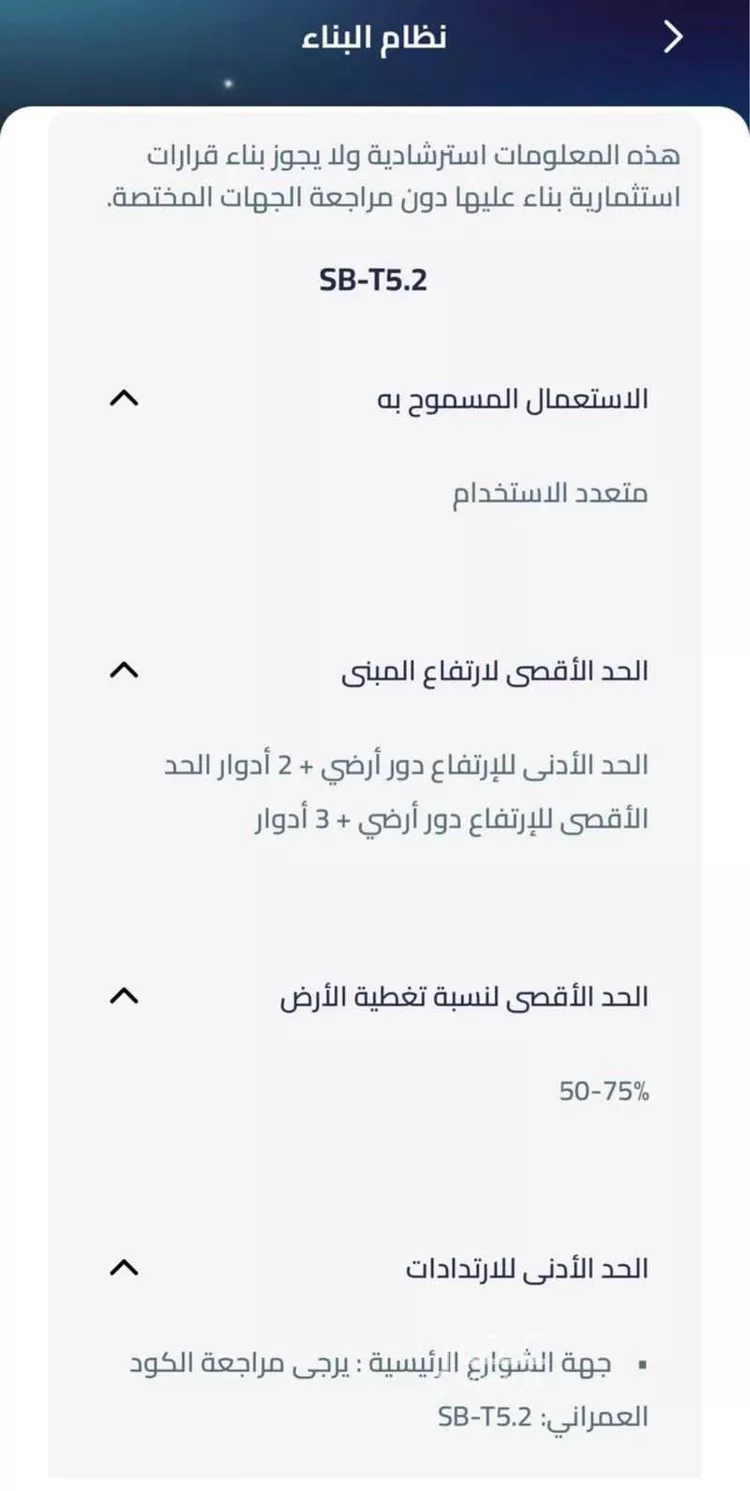Collapse the الحد الأقصى لنسبة تغطية الأرض chevron
This screenshot has width=750, height=1491.
click(x=124, y=995)
